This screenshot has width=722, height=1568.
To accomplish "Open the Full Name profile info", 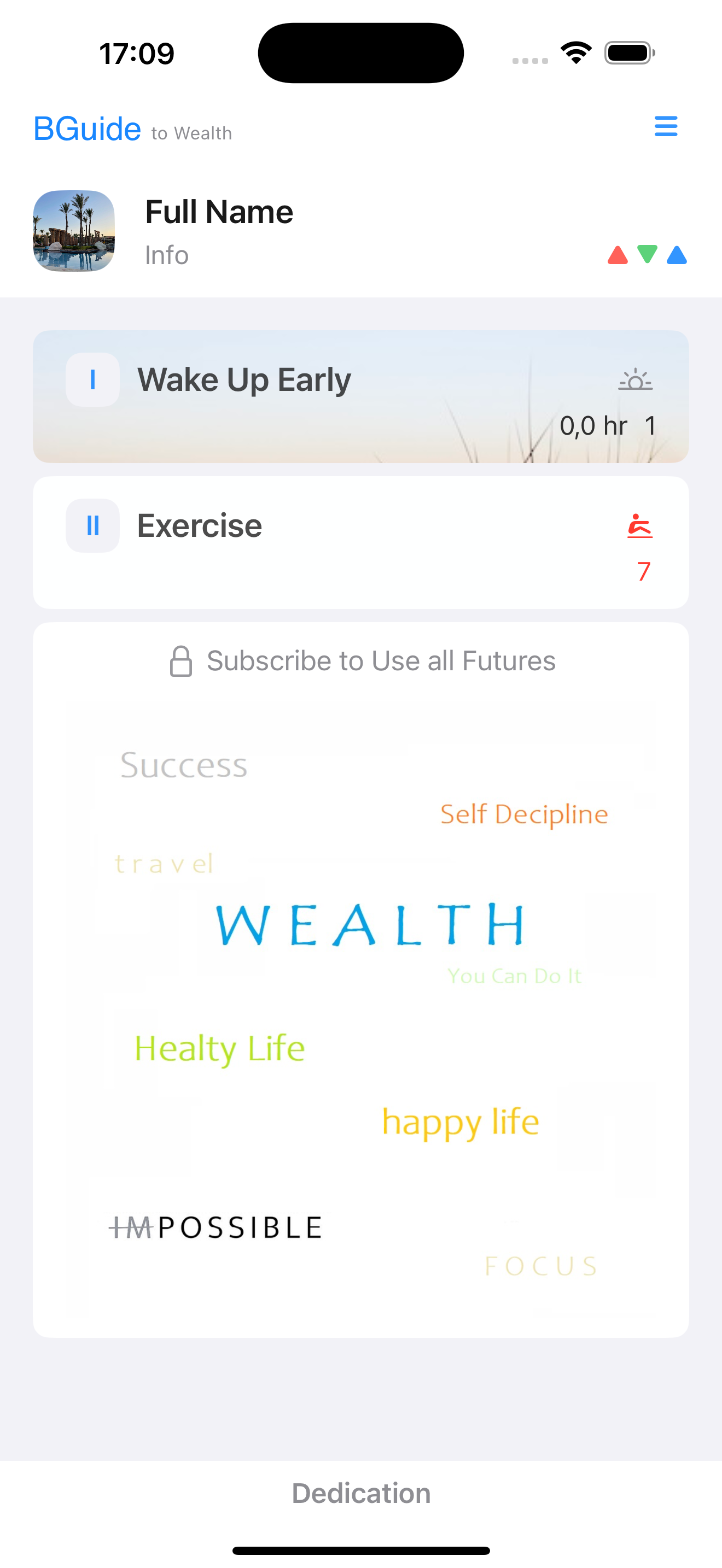I will (219, 213).
